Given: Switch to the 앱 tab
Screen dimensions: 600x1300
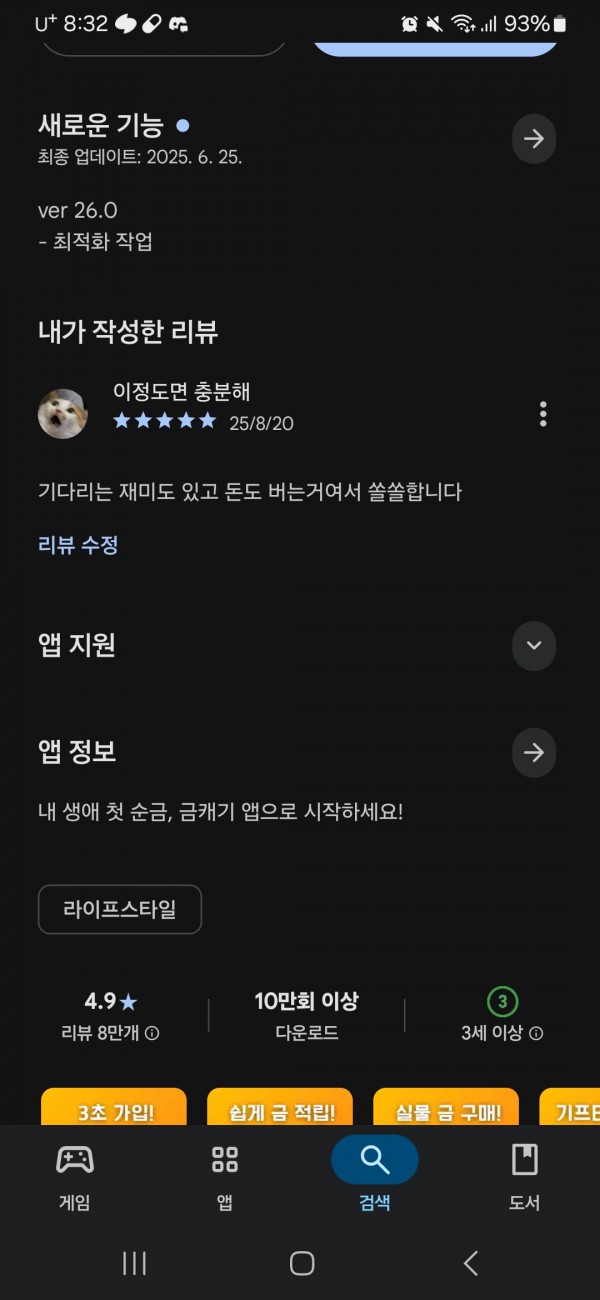Looking at the screenshot, I should tap(225, 1175).
